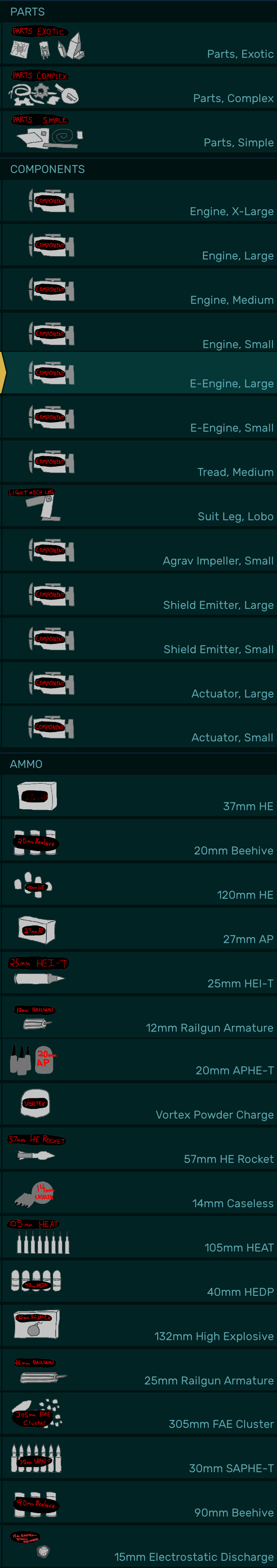Screen dimensions: 277x1568
Task: Select Suit Leg, Lobo
Action: [x=139, y=506]
